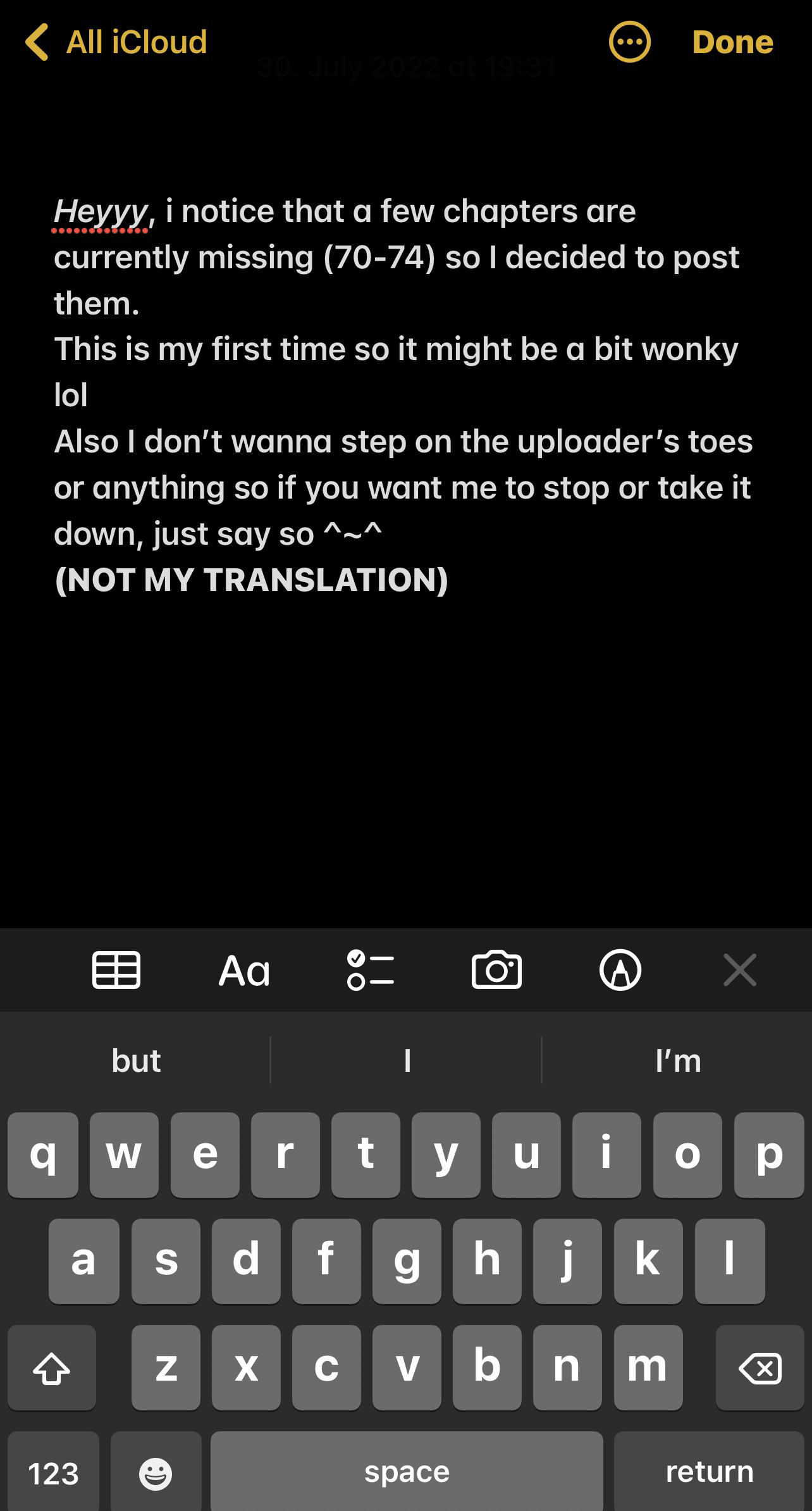Screen dimensions: 812x1511
Task: Add a checklist to the note
Action: pos(371,970)
